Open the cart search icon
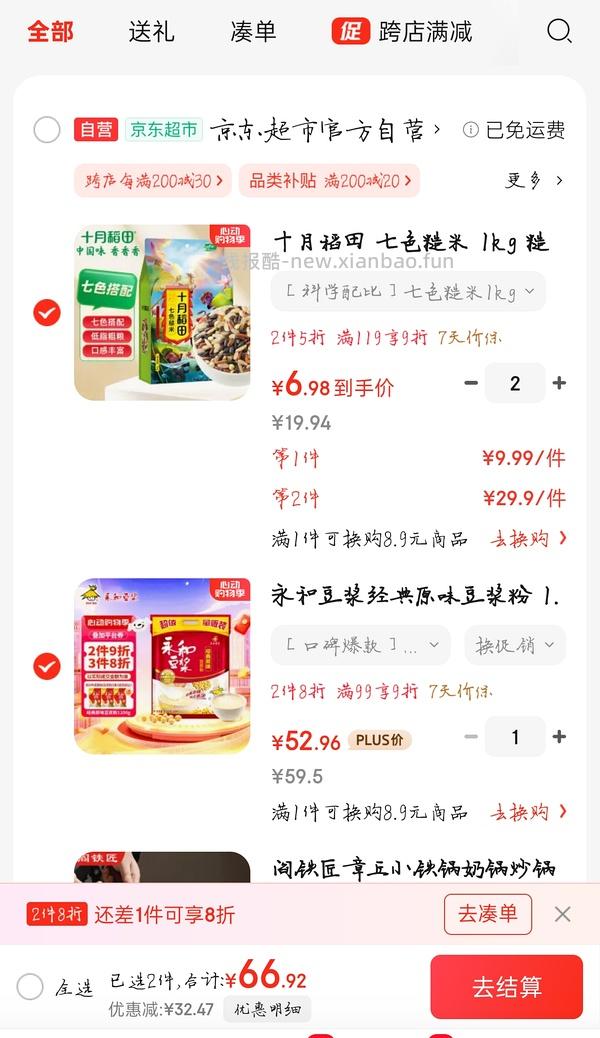This screenshot has height=1038, width=600. point(559,31)
